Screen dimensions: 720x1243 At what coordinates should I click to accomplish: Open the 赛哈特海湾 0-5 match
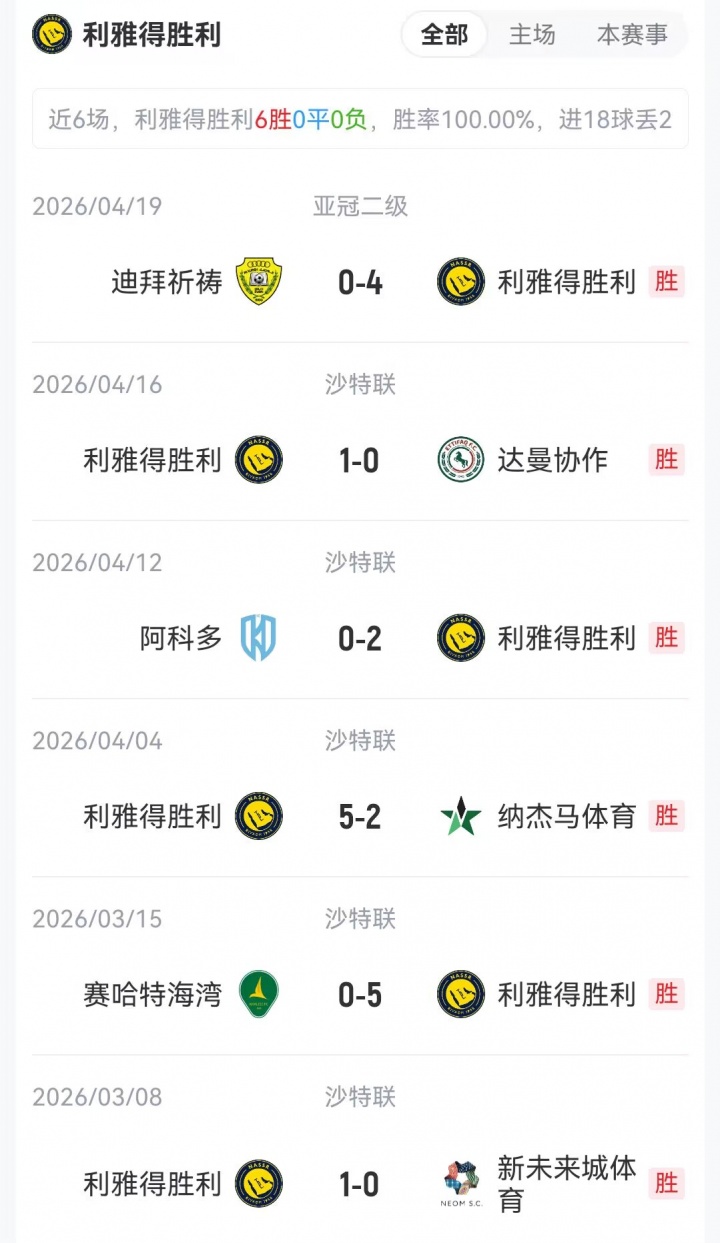[360, 995]
